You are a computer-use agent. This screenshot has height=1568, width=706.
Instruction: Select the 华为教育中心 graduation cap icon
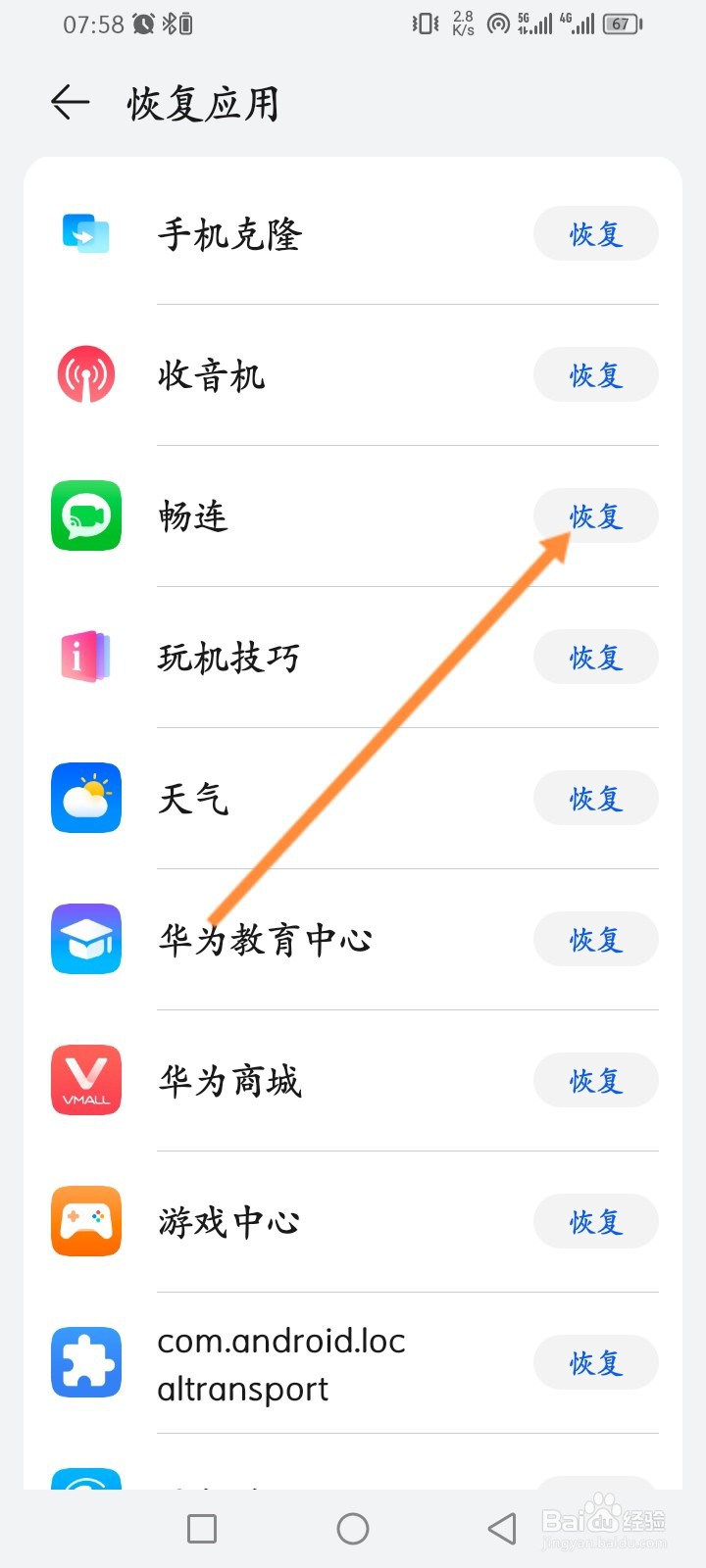(85, 939)
